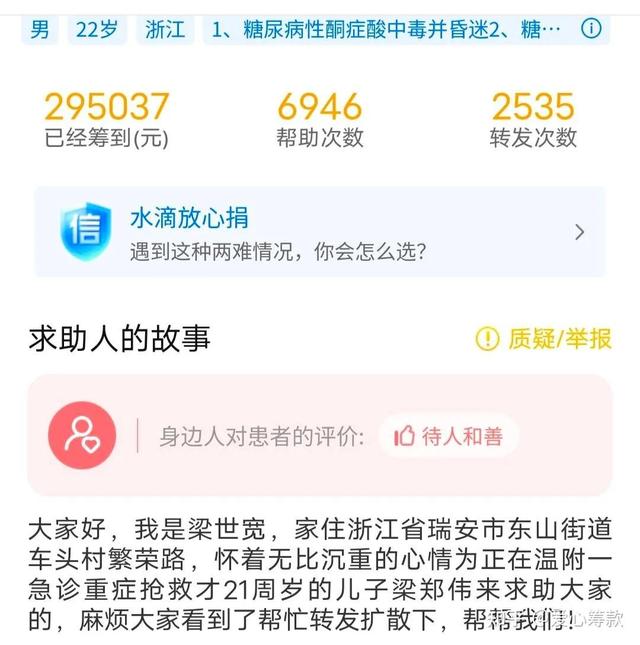The image size is (640, 645).
Task: Report via 质疑/举报 link
Action: [544, 338]
